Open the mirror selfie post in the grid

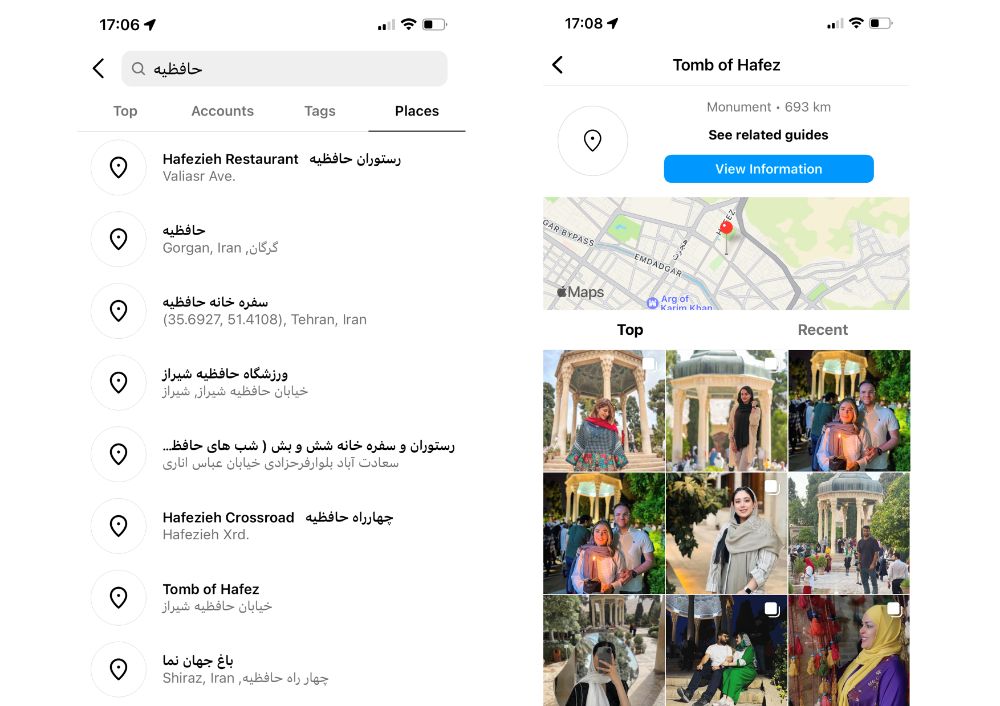pyautogui.click(x=603, y=650)
